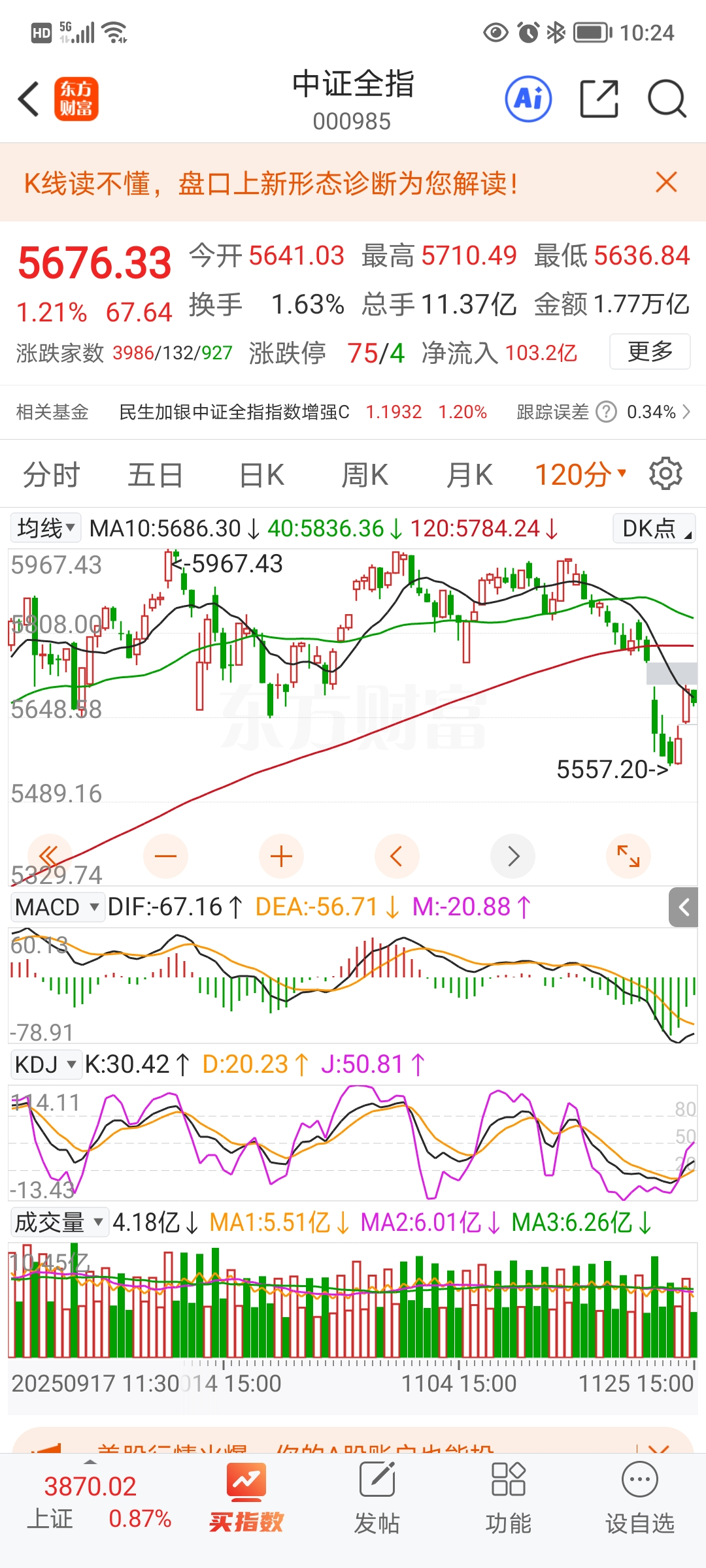Switch to the 分时 chart tab
This screenshot has height=1568, width=706.
51,475
